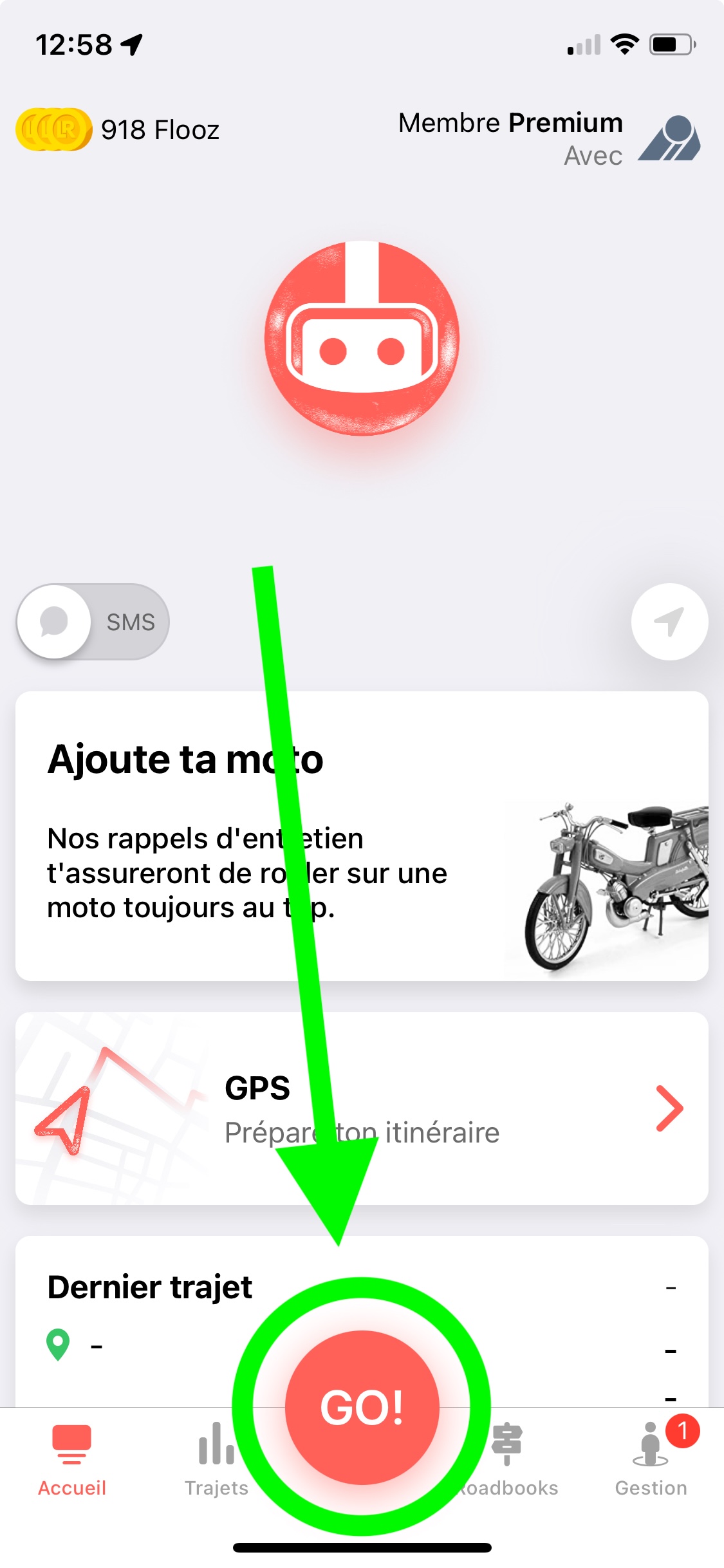Select the Accueil tab
Image resolution: width=724 pixels, height=1568 pixels.
coord(72,1460)
